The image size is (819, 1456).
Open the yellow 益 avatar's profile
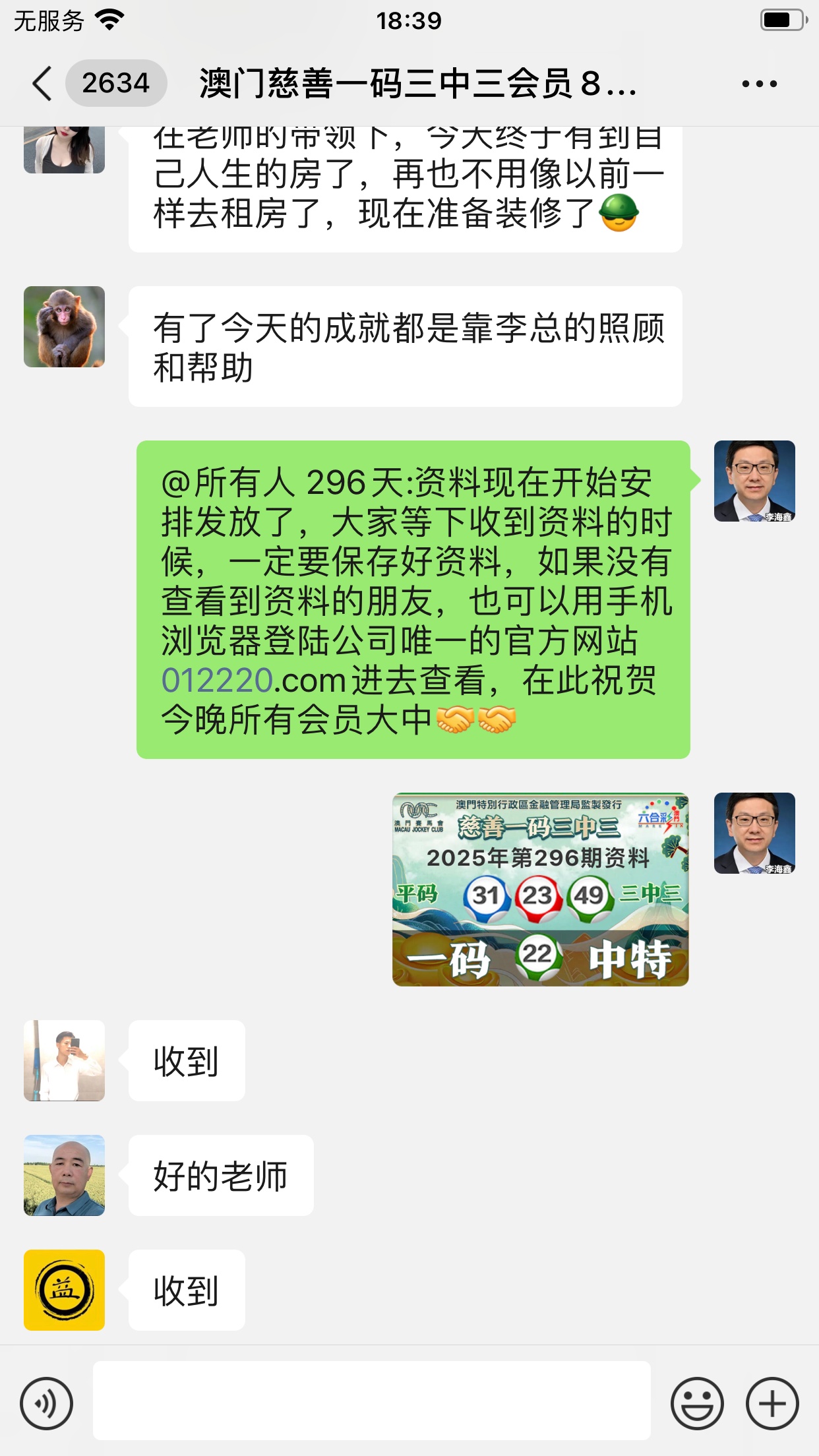pyautogui.click(x=64, y=1290)
